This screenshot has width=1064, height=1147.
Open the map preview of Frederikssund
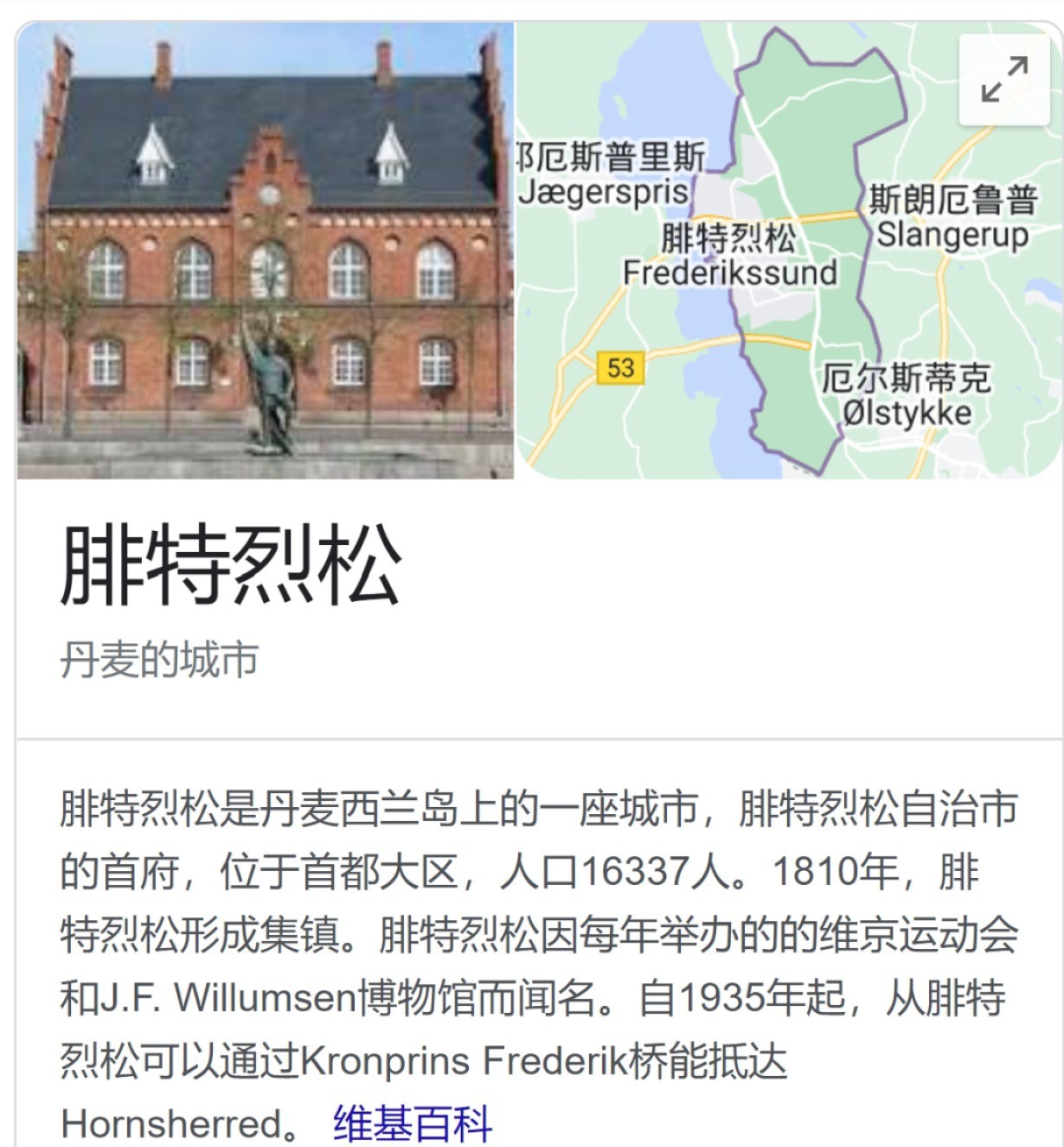coord(761,346)
